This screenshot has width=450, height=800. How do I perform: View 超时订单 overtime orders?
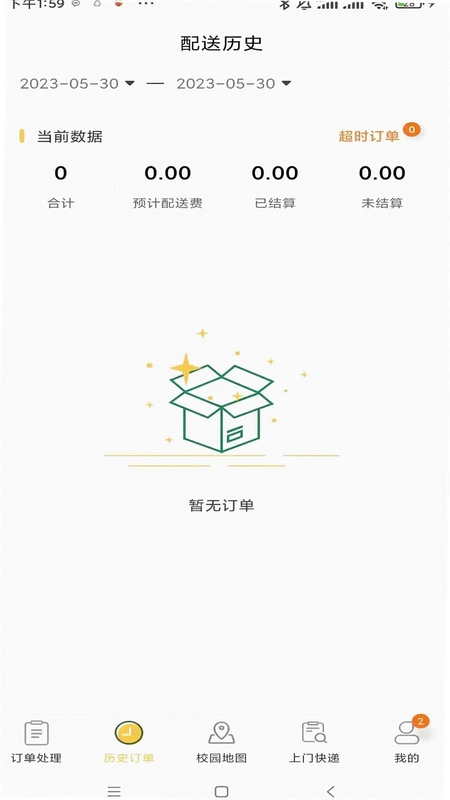[x=368, y=136]
